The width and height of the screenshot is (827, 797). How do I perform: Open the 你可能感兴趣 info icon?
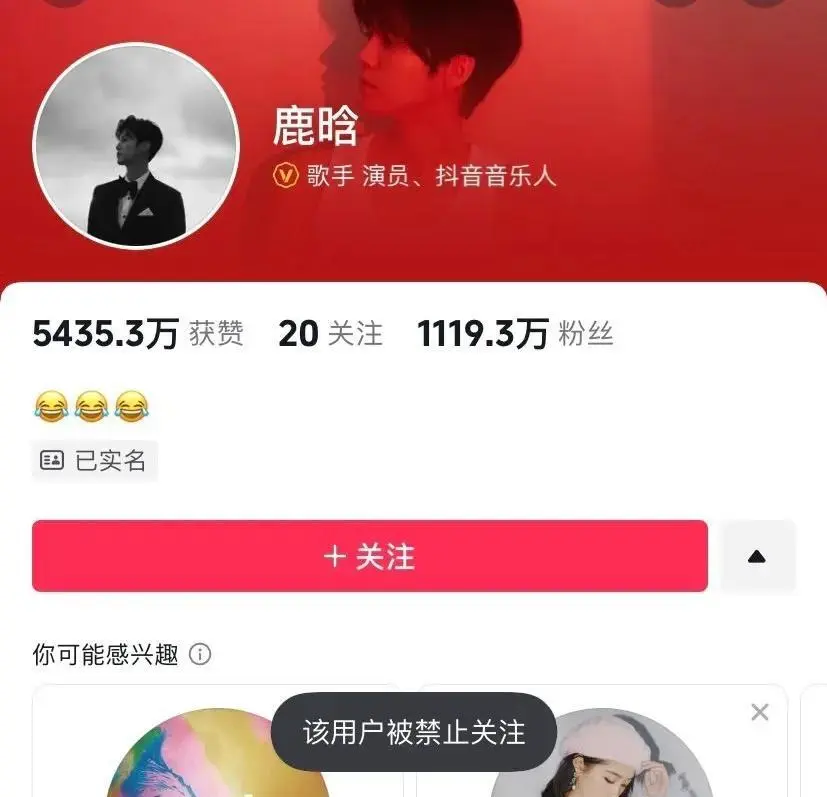pyautogui.click(x=200, y=655)
